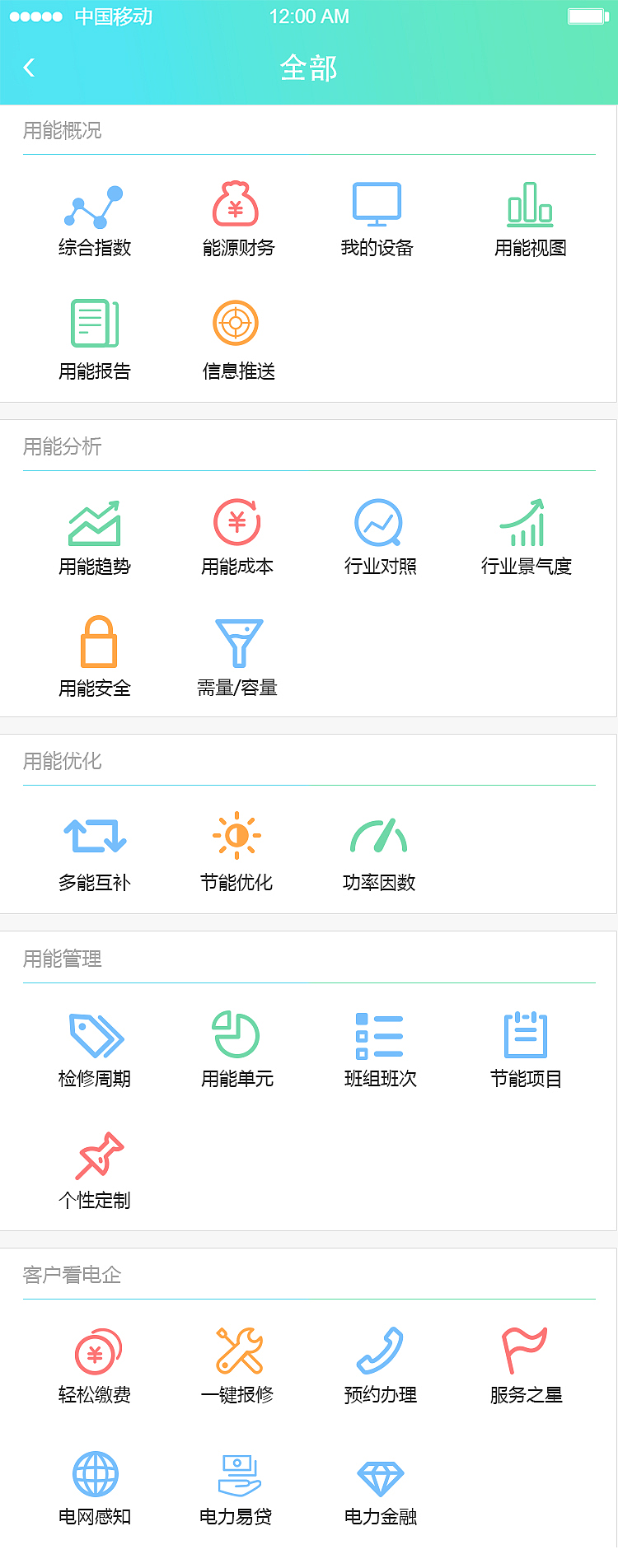Image resolution: width=618 pixels, height=1568 pixels.
Task: Tap the 检修周期 tag icon
Action: coord(95,1036)
